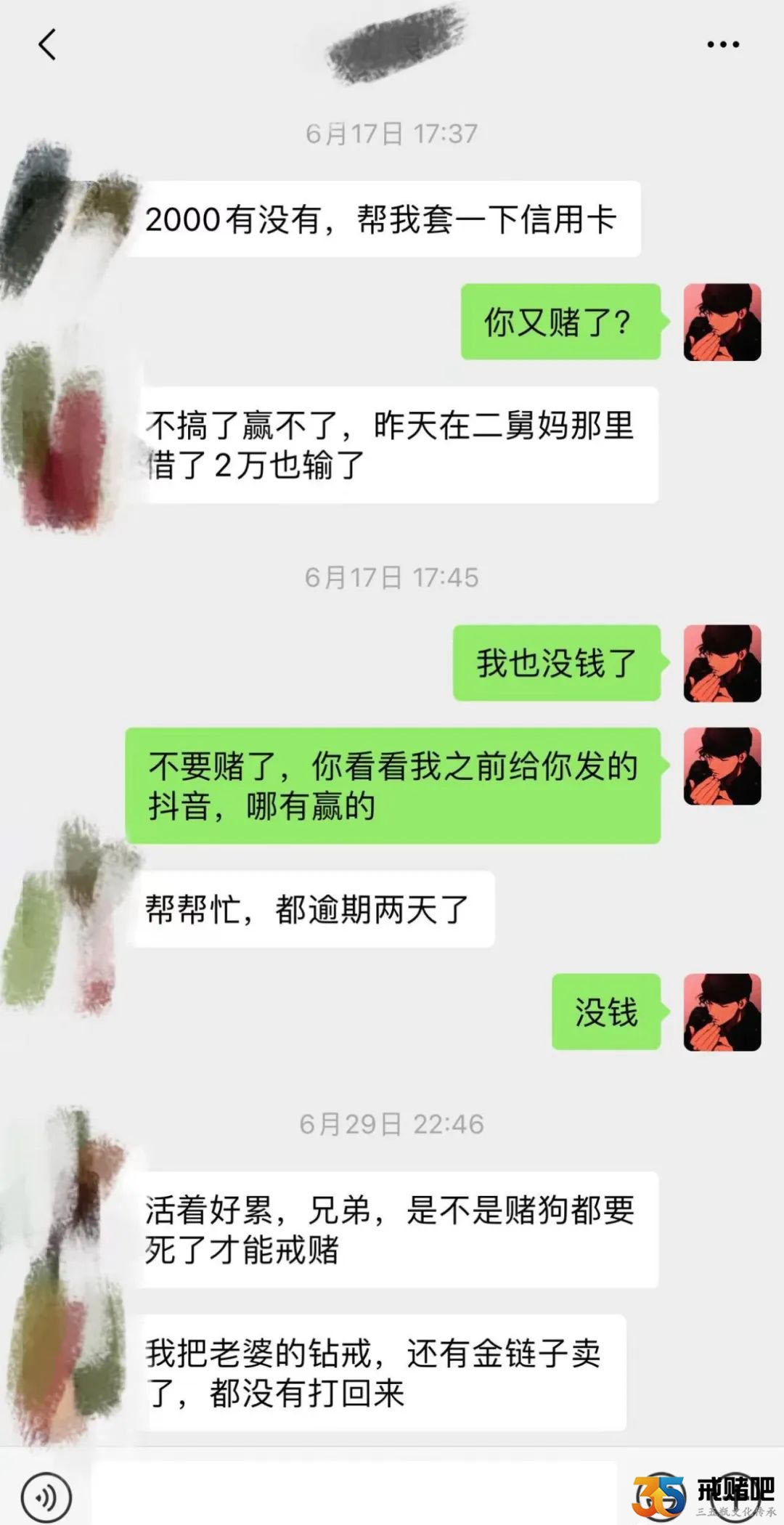Switch to voice message input
The width and height of the screenshot is (784, 1525).
(x=46, y=1496)
